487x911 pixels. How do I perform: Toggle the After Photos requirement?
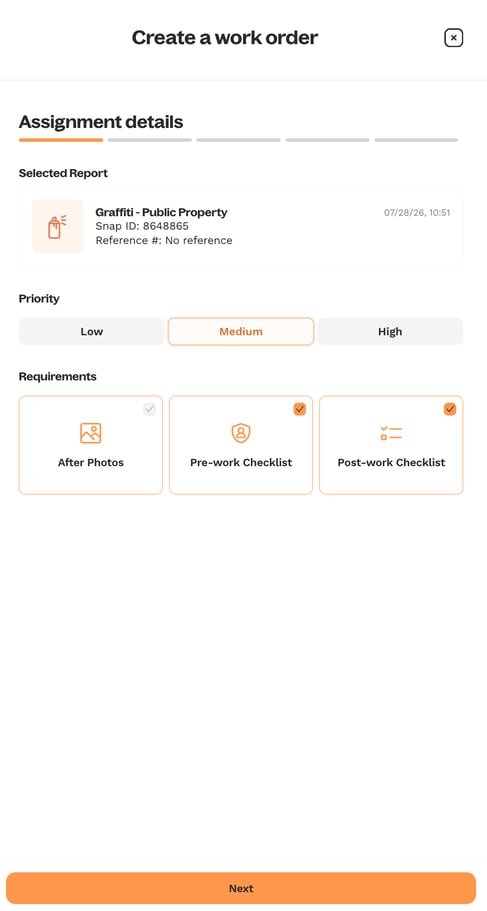tap(91, 445)
